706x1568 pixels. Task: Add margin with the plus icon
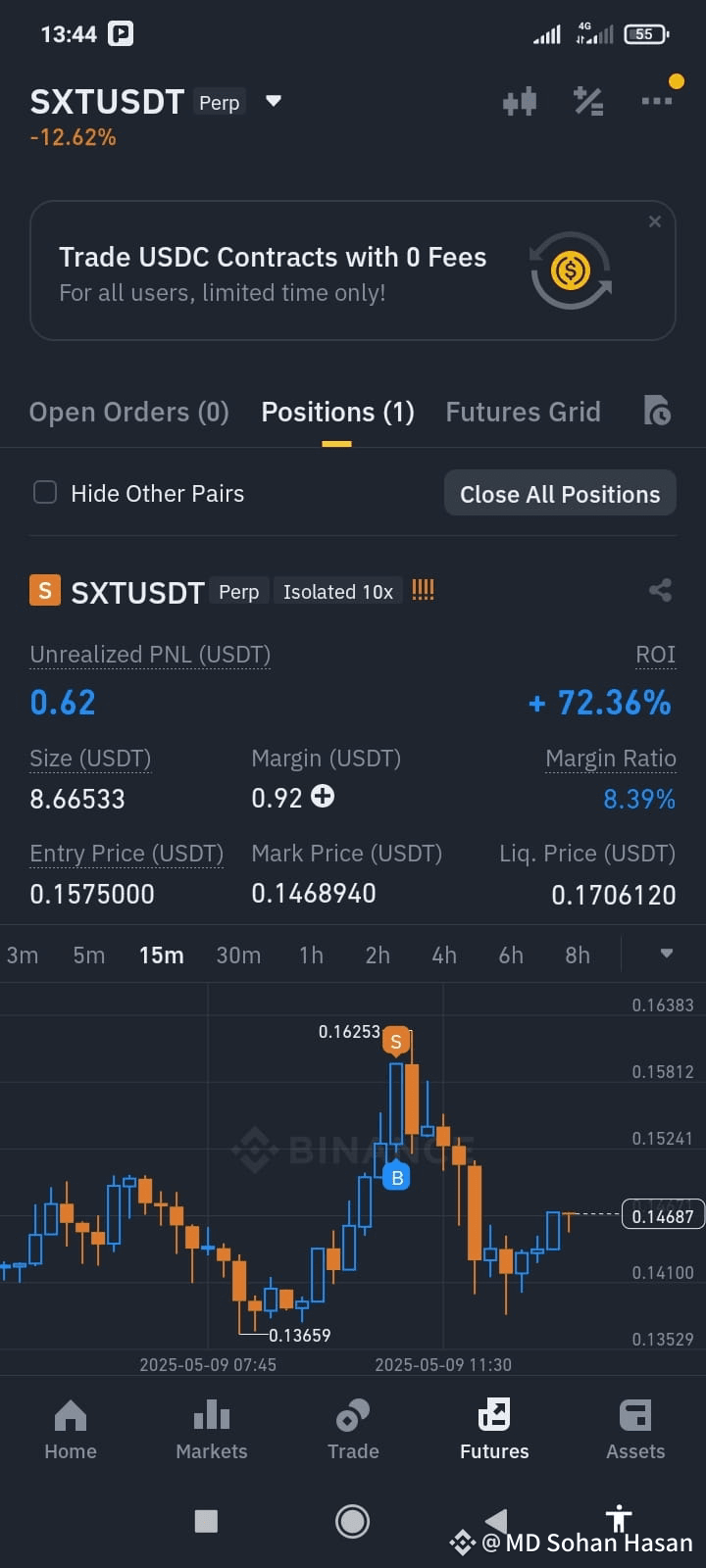tap(323, 796)
